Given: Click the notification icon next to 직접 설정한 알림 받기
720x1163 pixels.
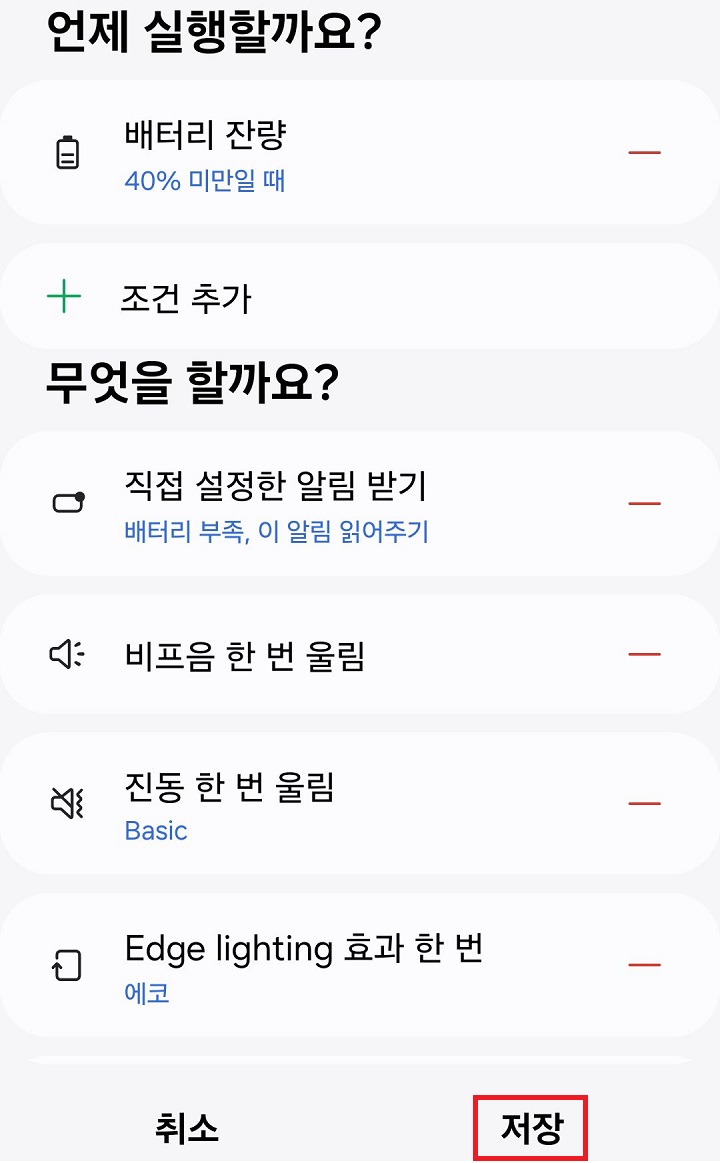Looking at the screenshot, I should coord(66,503).
